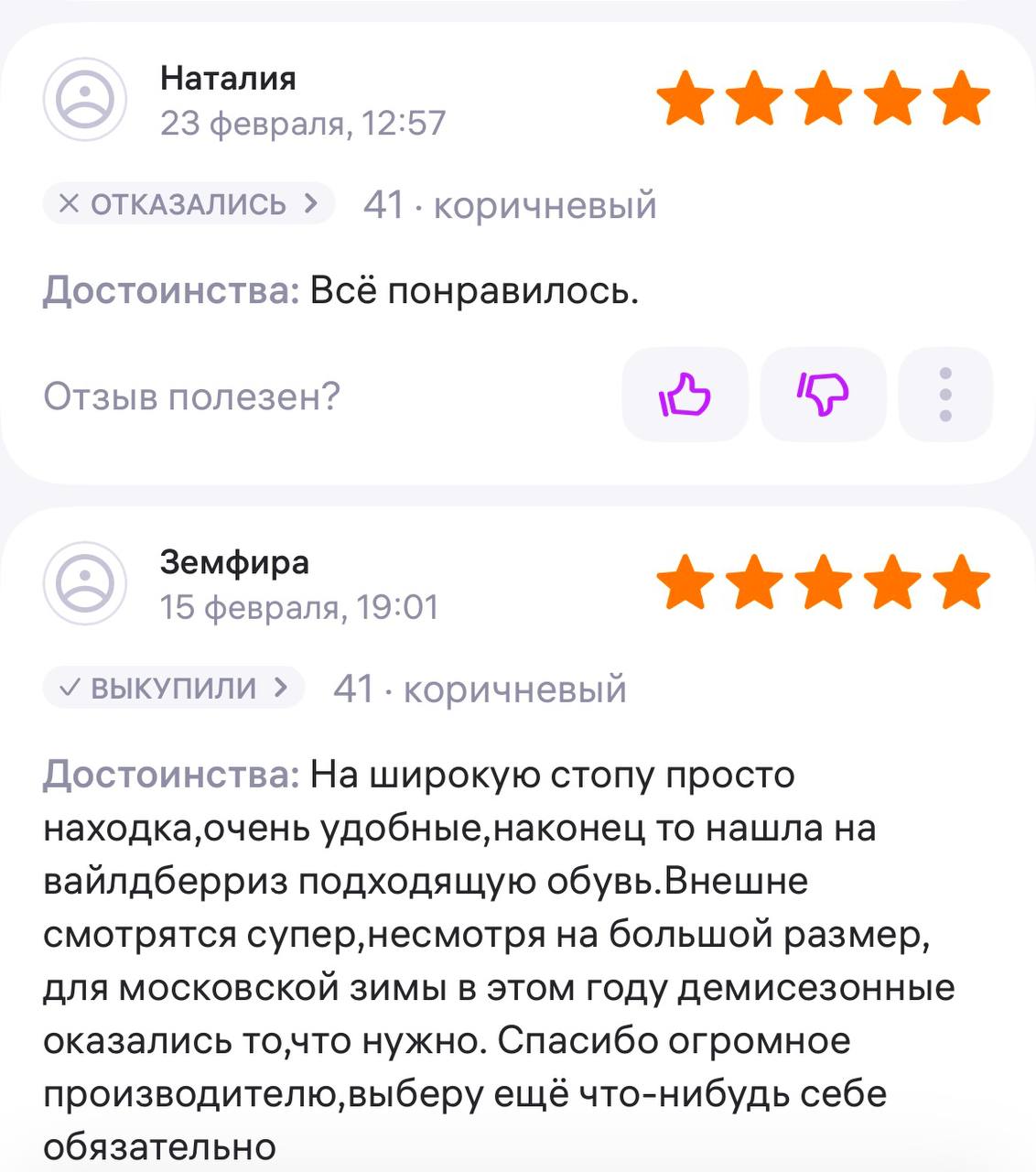Dislike Наталия's review with thumbs down
This screenshot has width=1036, height=1172.
point(823,396)
